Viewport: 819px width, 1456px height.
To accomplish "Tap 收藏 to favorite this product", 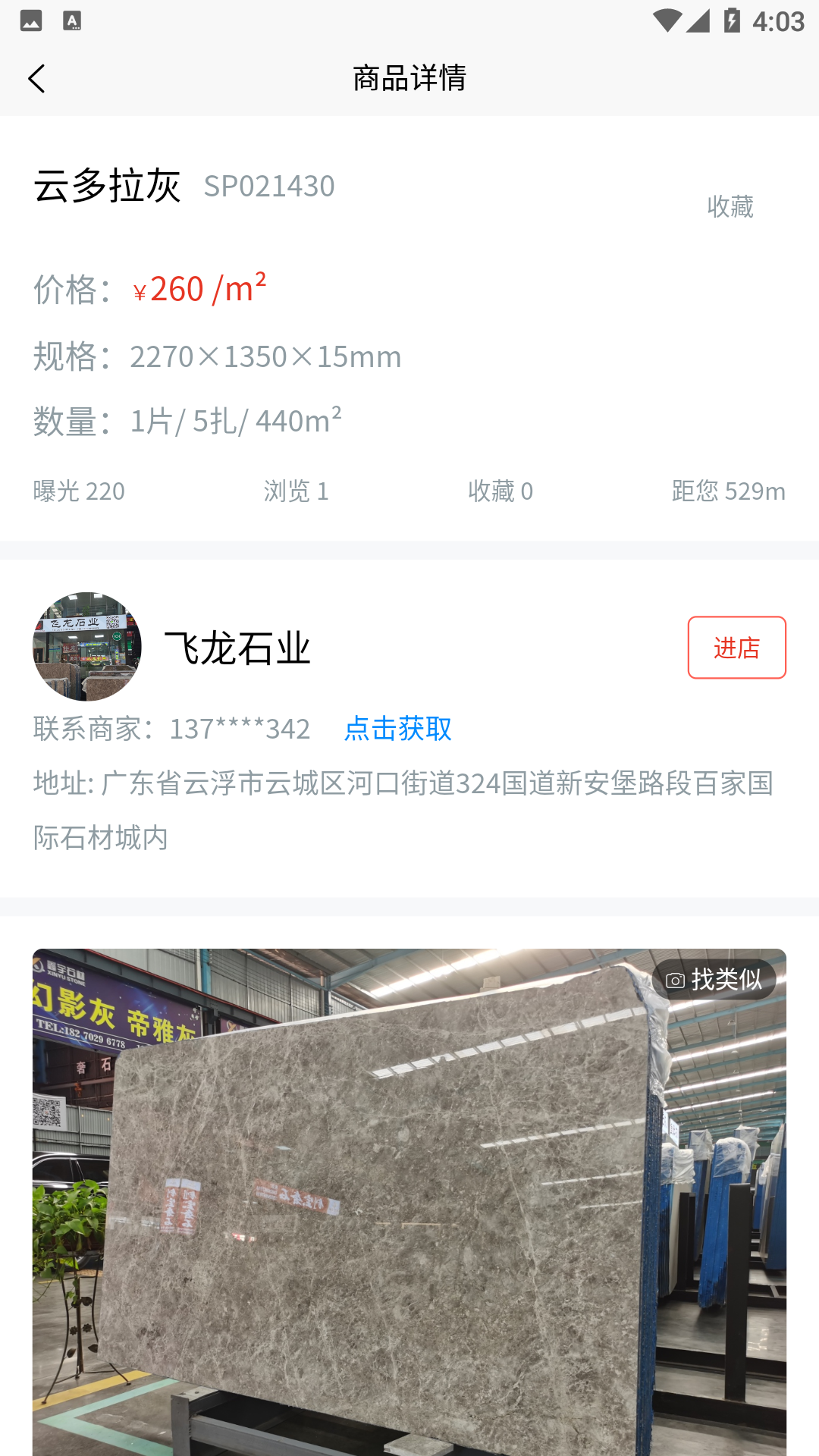I will 730,206.
